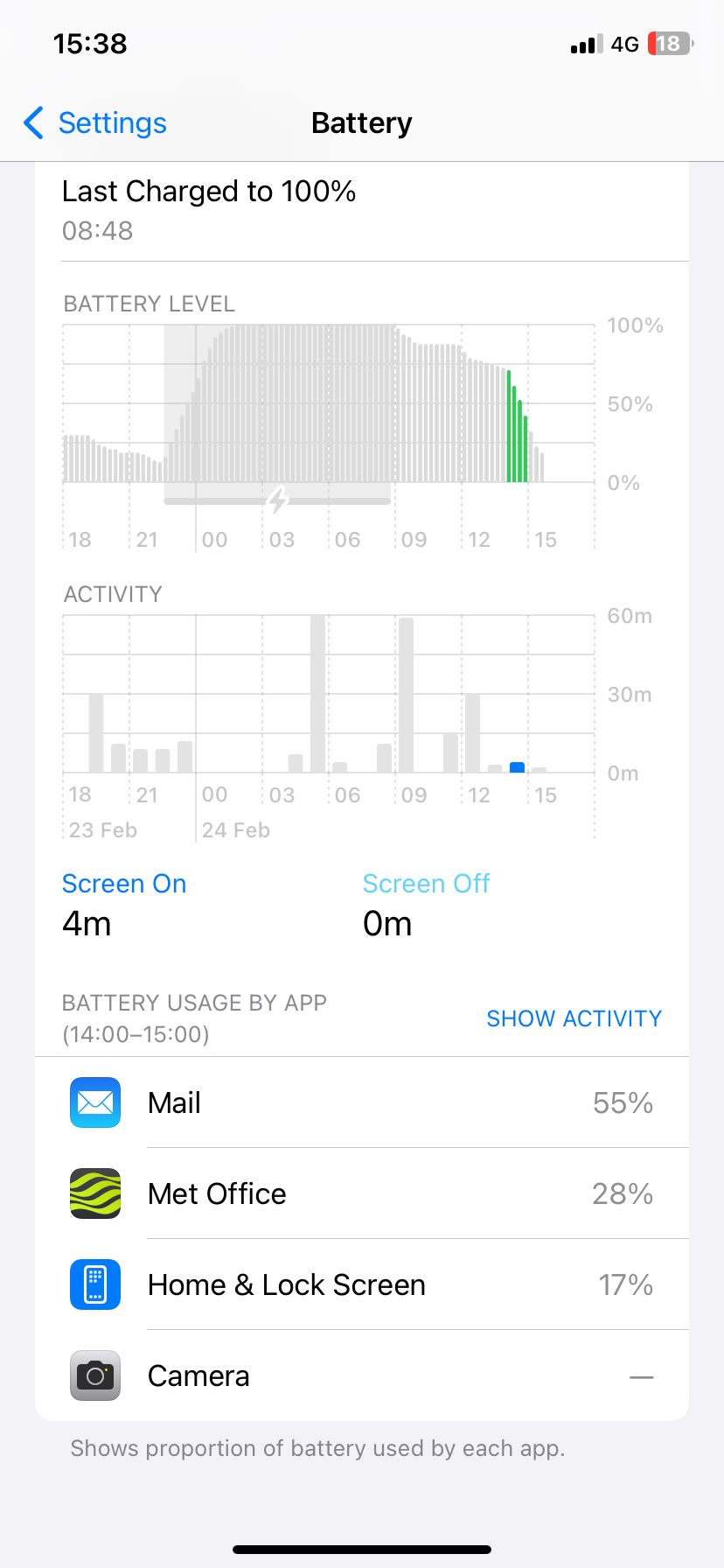Select the highlighted blue activity bar
Viewport: 724px width, 1568px height.
pyautogui.click(x=517, y=767)
